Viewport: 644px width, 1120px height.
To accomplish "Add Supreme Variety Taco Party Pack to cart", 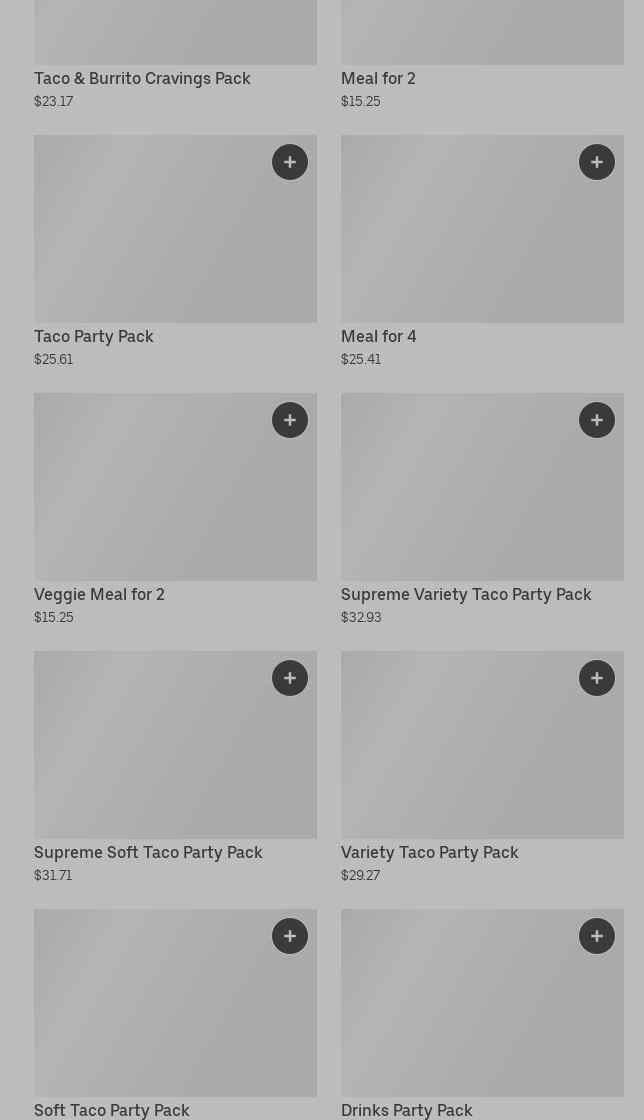I will [x=597, y=420].
